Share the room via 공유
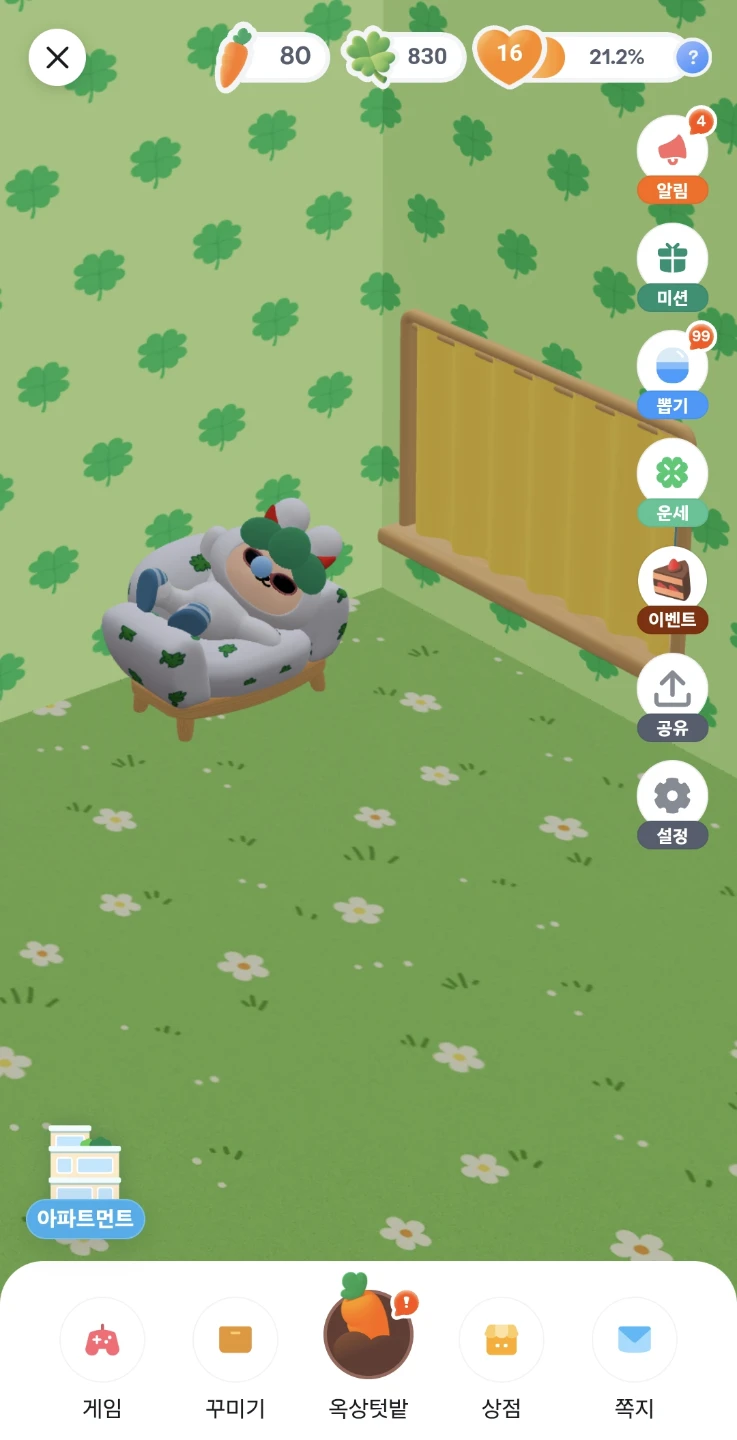Screen dimensions: 737x1440 coord(672,697)
